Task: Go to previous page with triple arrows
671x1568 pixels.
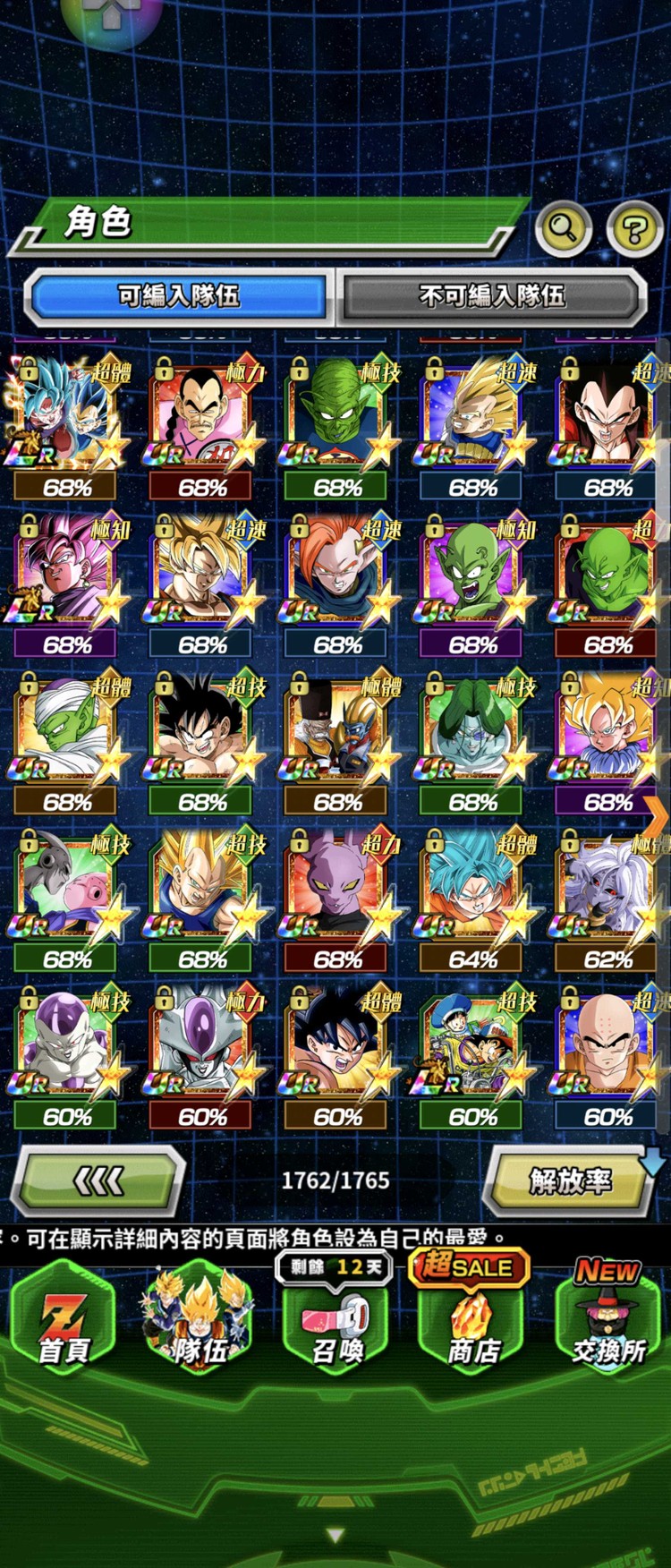Action: (x=98, y=1181)
